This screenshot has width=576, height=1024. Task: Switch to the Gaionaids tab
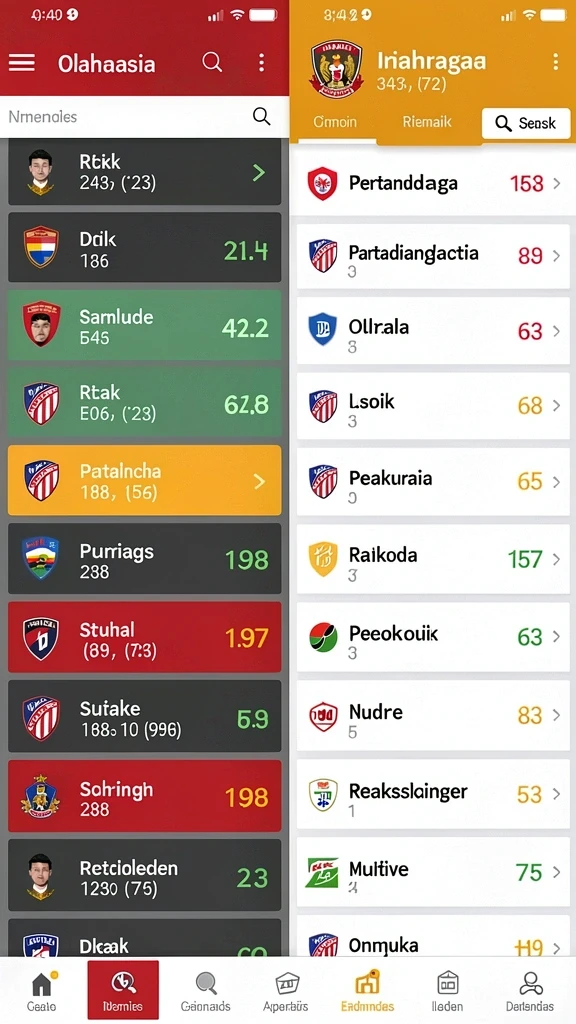point(206,990)
